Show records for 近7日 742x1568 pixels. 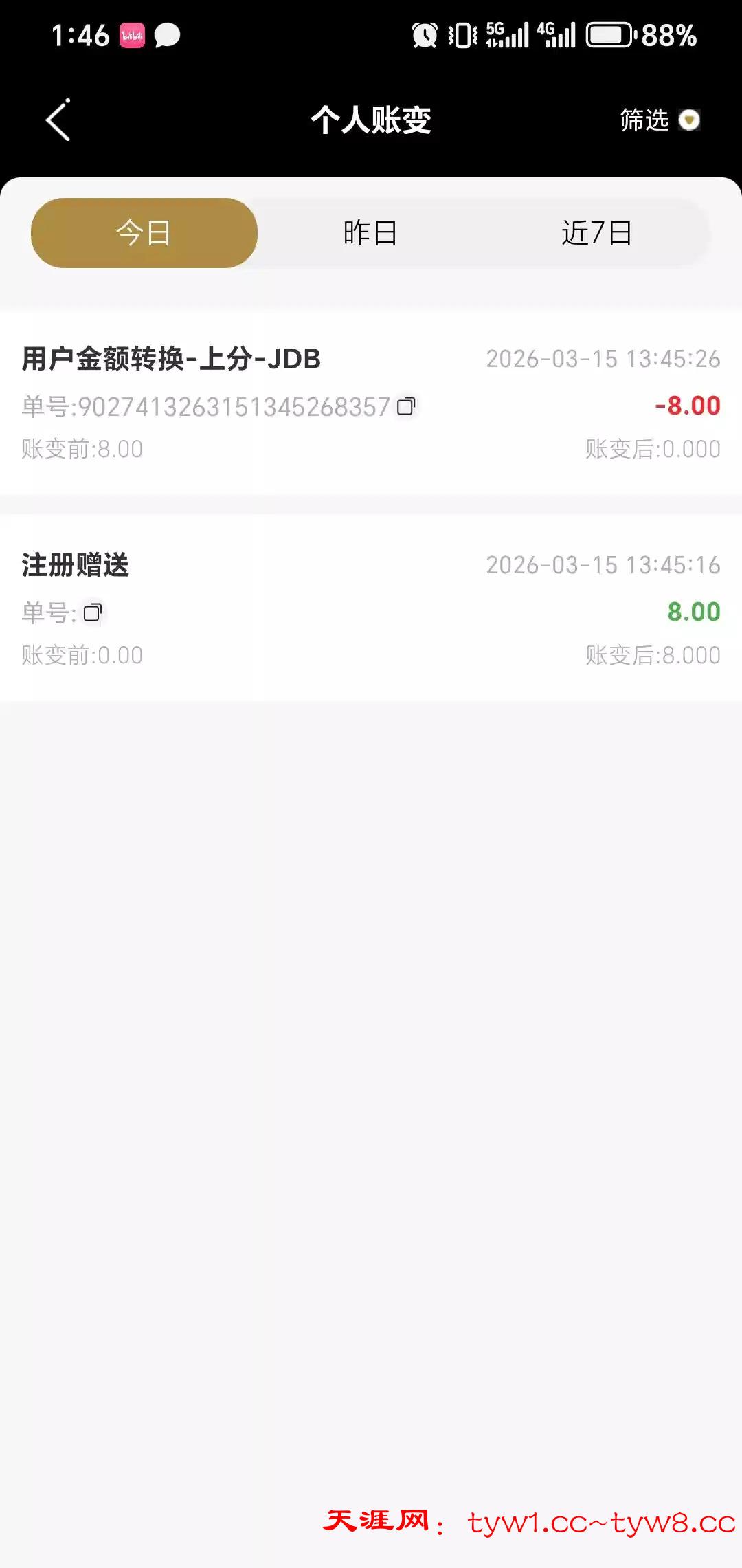[596, 233]
